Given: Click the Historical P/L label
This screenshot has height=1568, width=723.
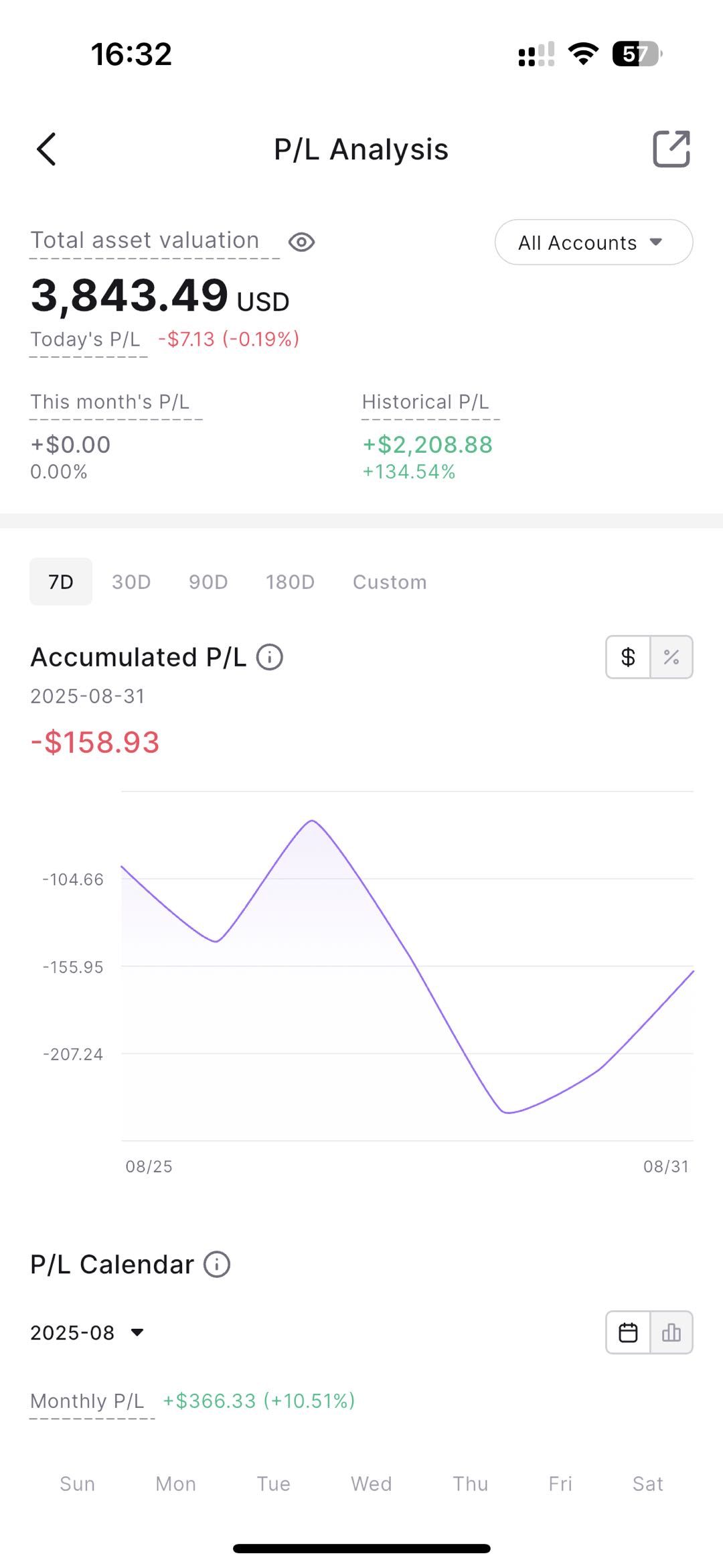Looking at the screenshot, I should 425,401.
